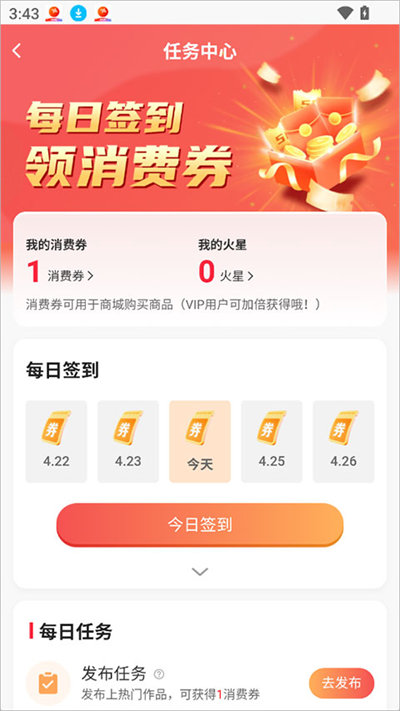Viewport: 400px width, 711px height.
Task: Expand the 每日签到 section with the down chevron
Action: (x=200, y=571)
